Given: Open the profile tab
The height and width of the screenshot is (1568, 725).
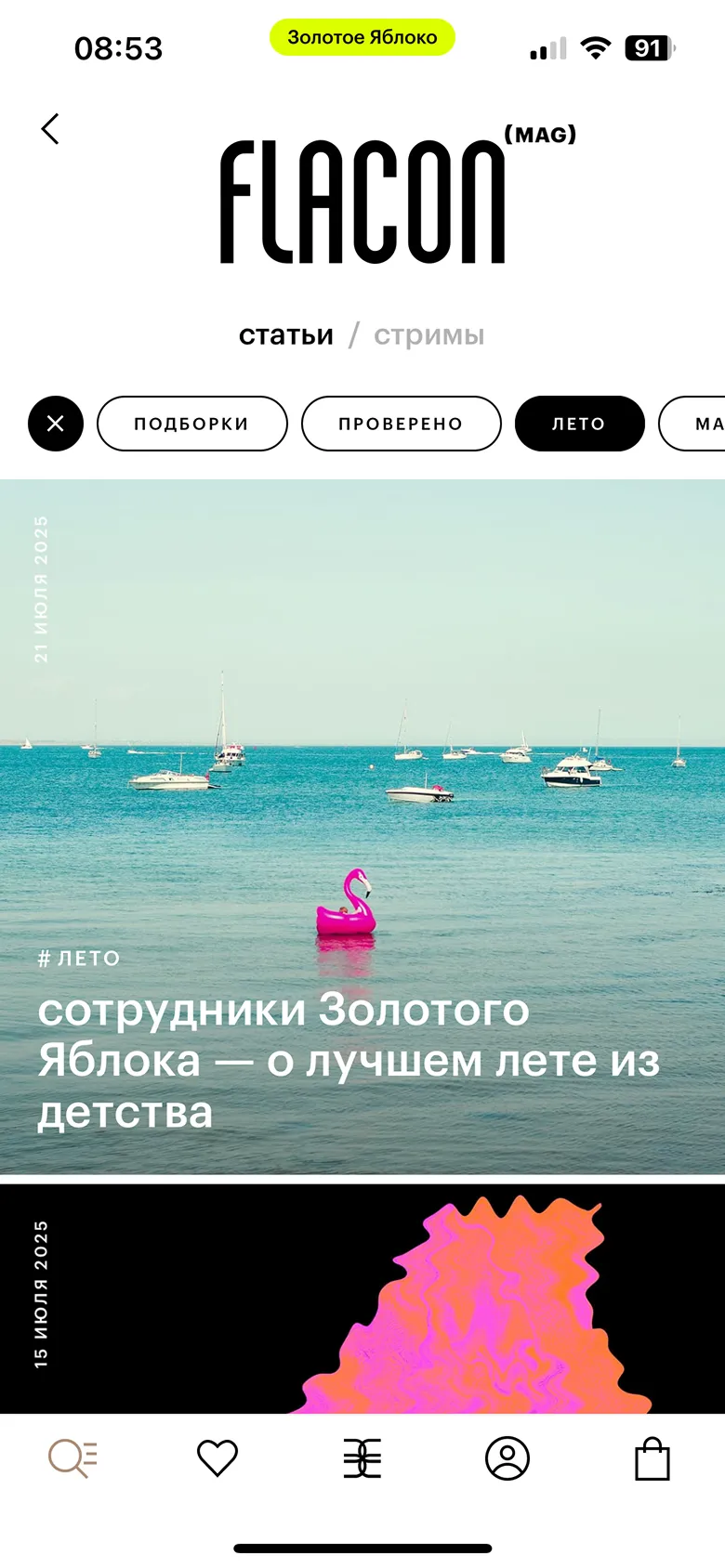Looking at the screenshot, I should tap(507, 1458).
